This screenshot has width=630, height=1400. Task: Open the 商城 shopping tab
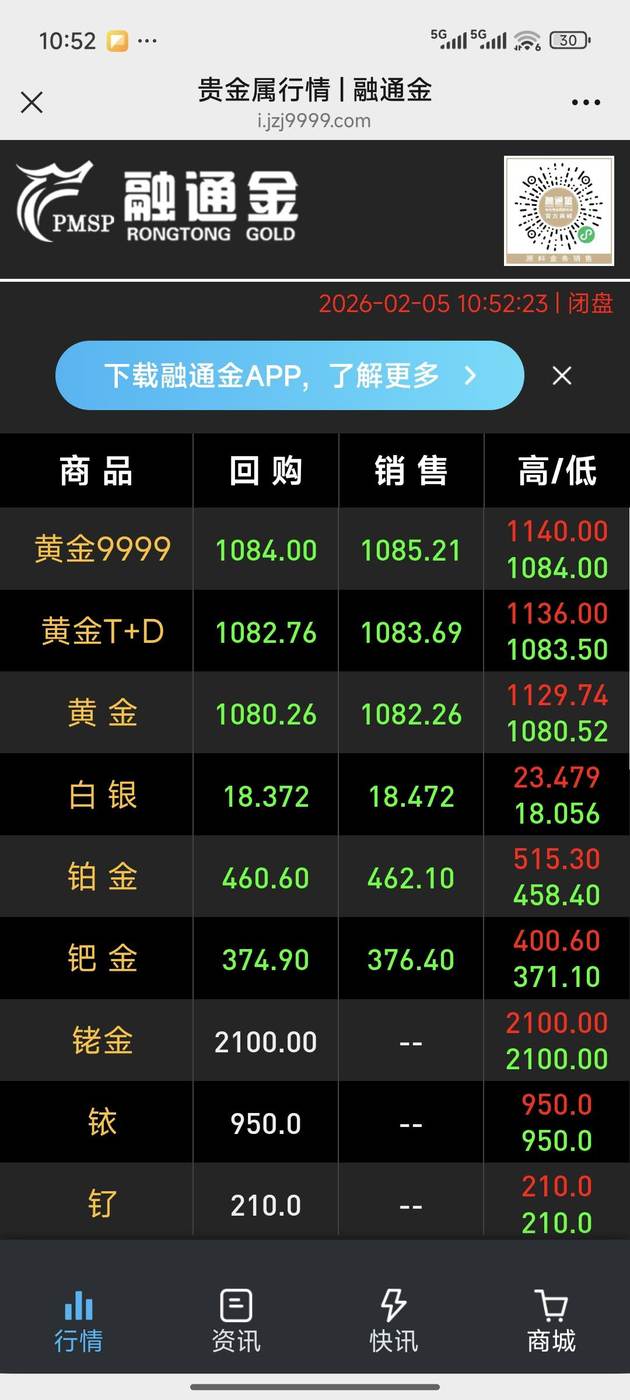[551, 1320]
